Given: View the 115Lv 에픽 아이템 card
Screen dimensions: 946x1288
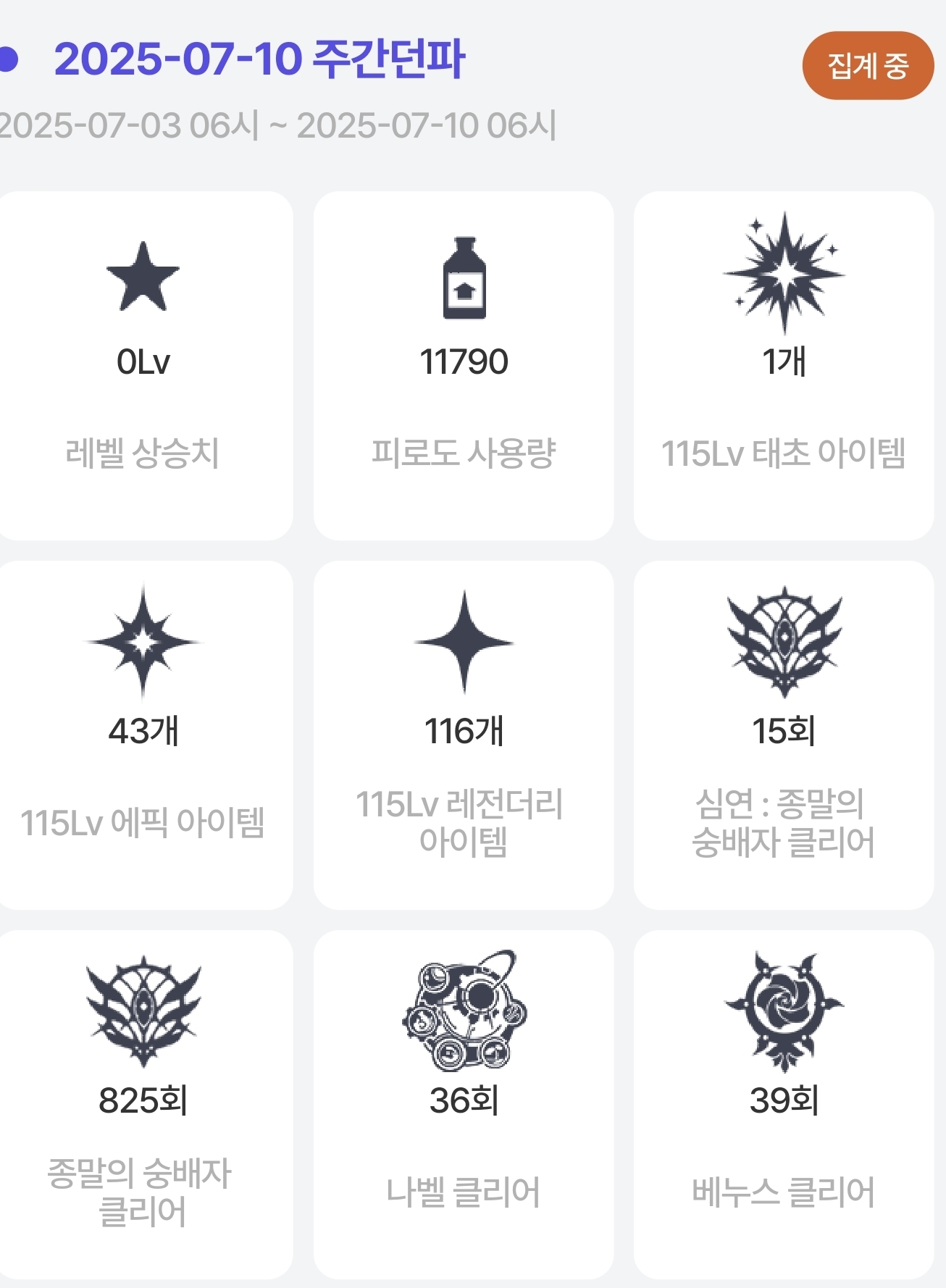Looking at the screenshot, I should tap(143, 735).
